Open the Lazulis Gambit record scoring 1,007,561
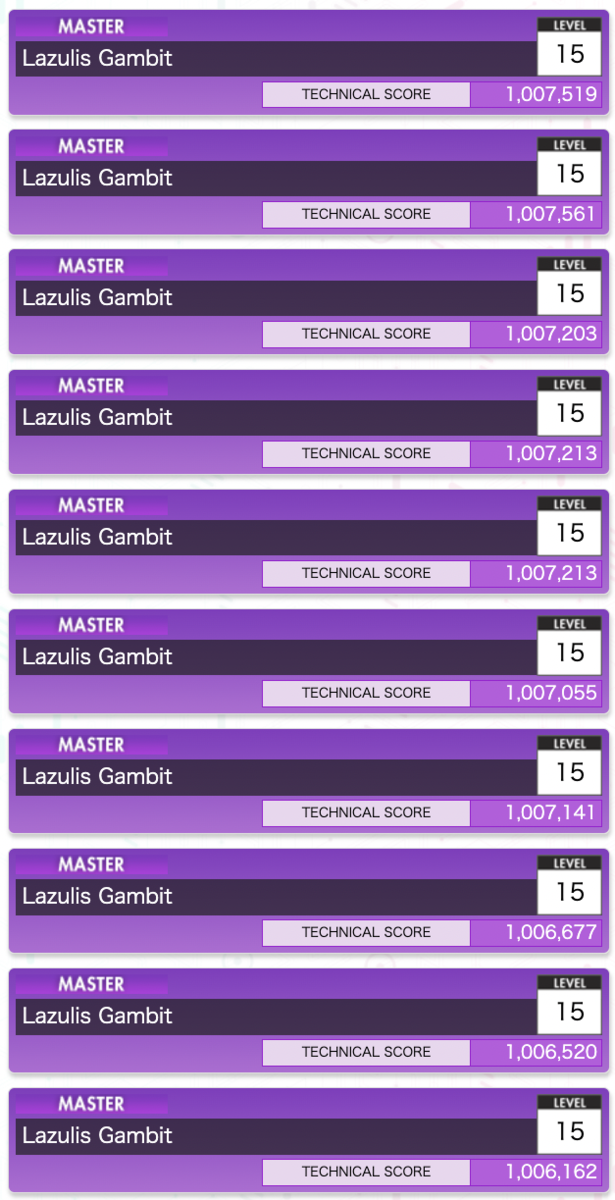This screenshot has width=615, height=1200. tap(308, 182)
